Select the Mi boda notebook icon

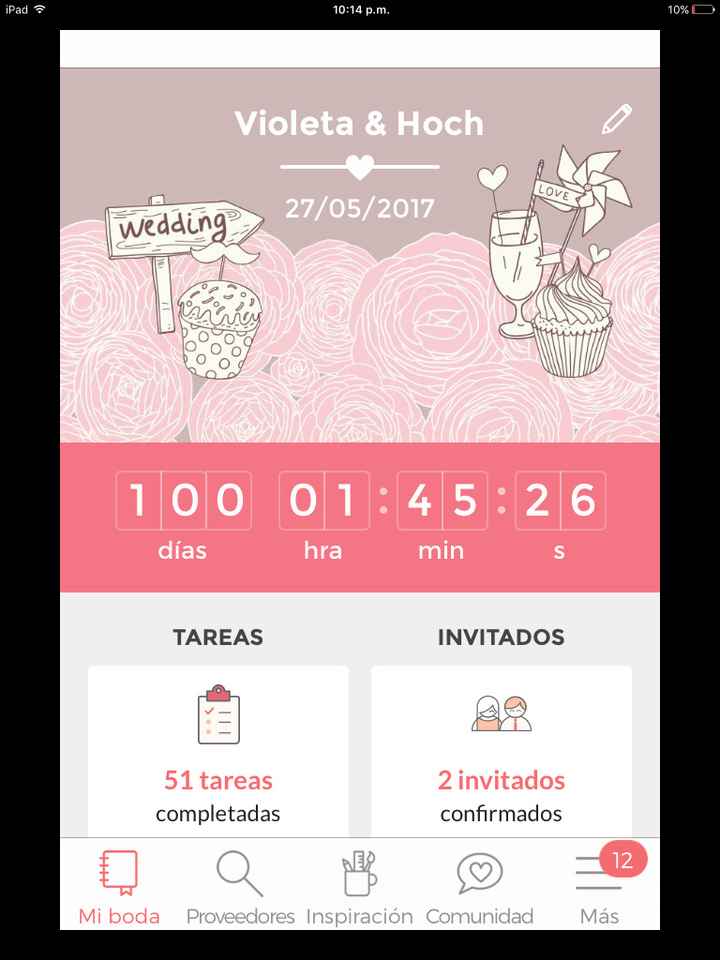(x=117, y=872)
